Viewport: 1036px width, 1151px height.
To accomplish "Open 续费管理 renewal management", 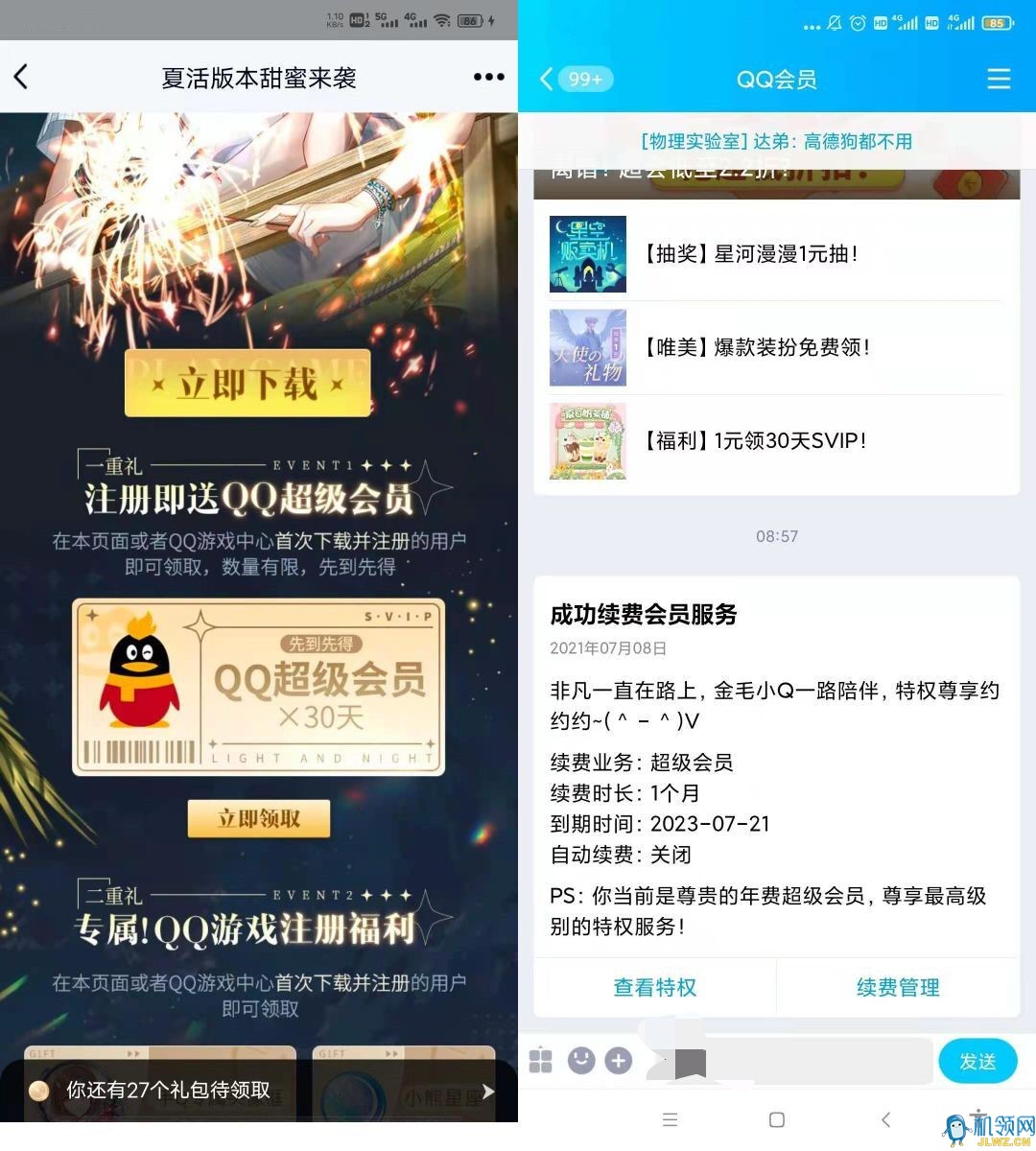I will [x=898, y=987].
